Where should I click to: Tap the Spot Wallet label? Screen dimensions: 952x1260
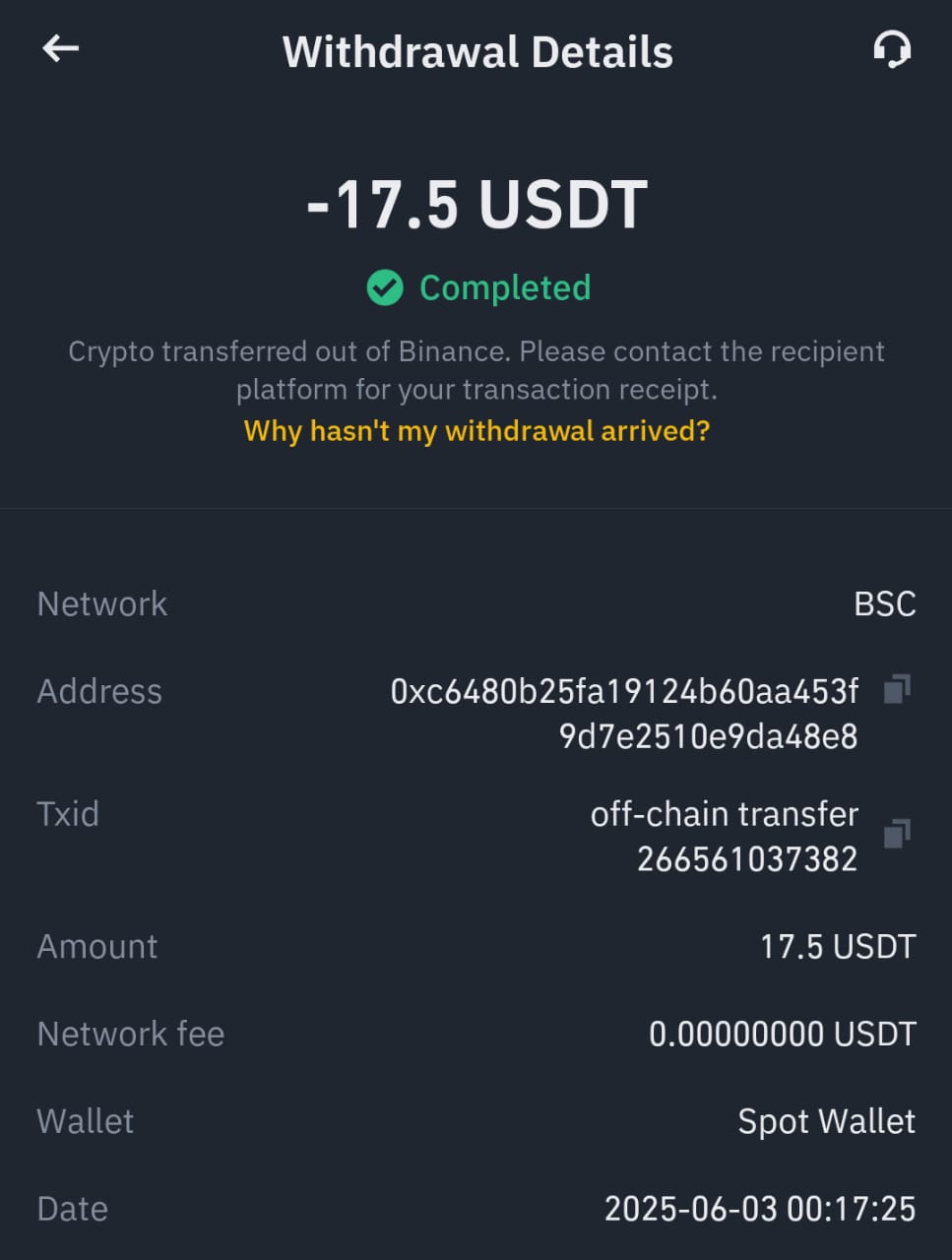tap(826, 1121)
